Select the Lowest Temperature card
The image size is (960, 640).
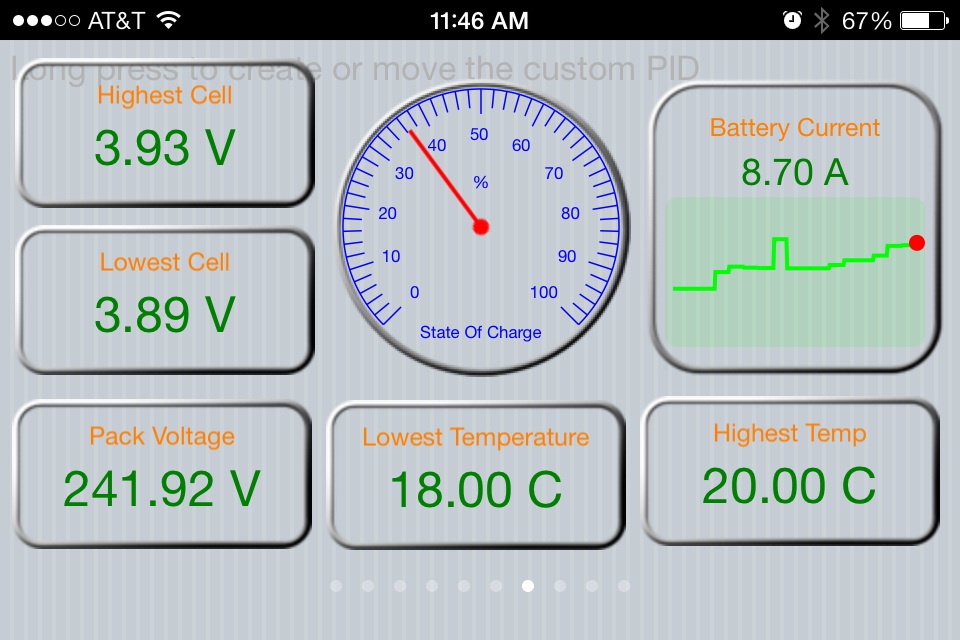(x=476, y=476)
